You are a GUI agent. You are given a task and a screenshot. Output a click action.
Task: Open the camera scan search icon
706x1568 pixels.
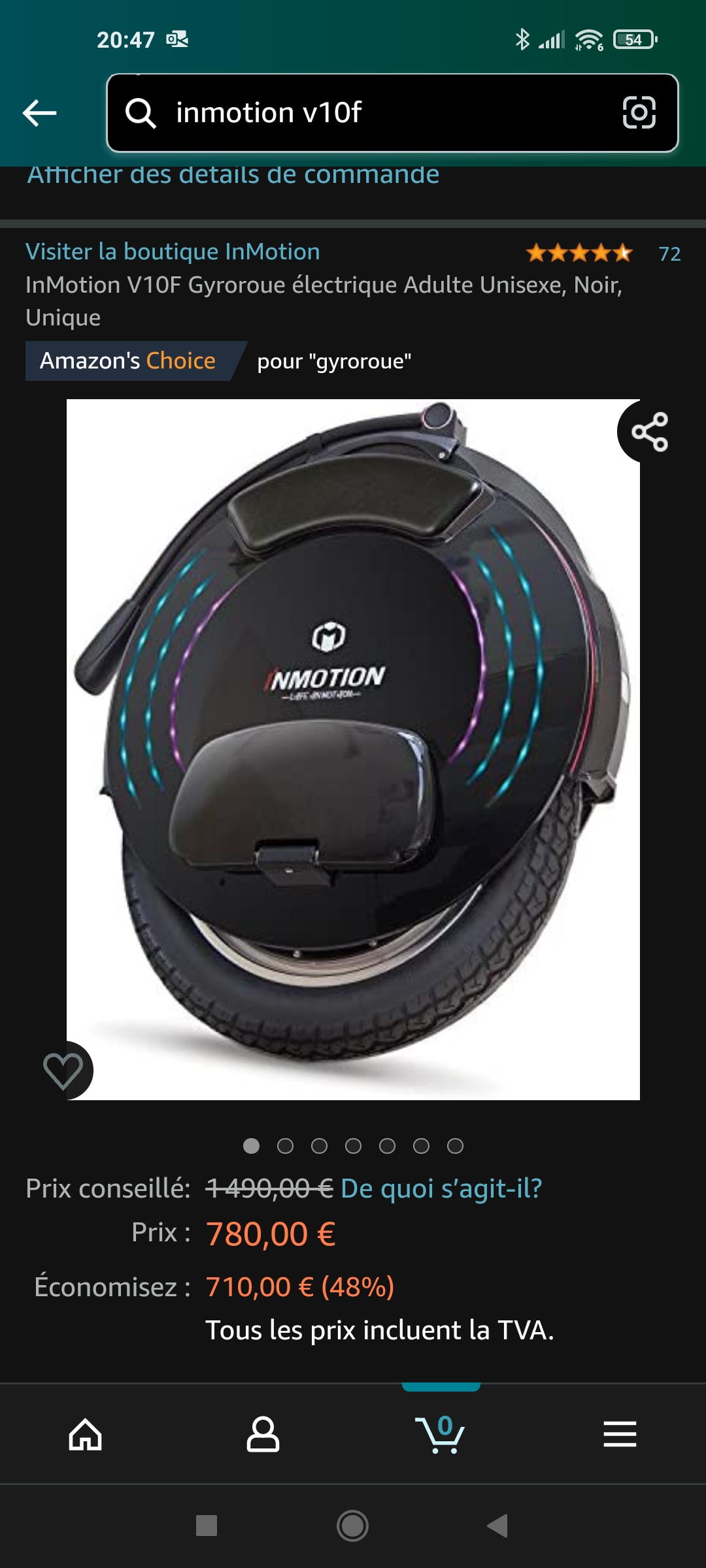click(x=639, y=112)
